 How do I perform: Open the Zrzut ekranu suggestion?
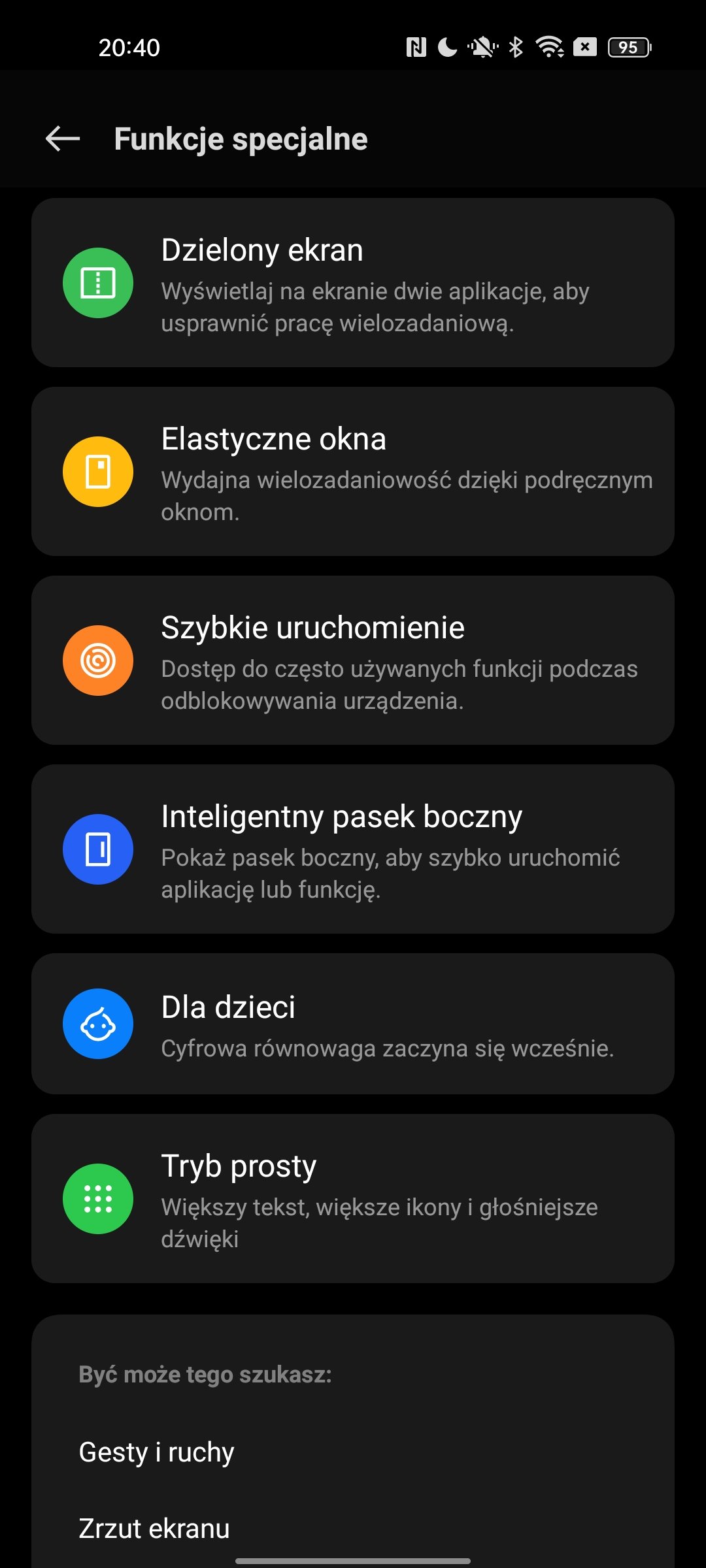[x=353, y=1529]
